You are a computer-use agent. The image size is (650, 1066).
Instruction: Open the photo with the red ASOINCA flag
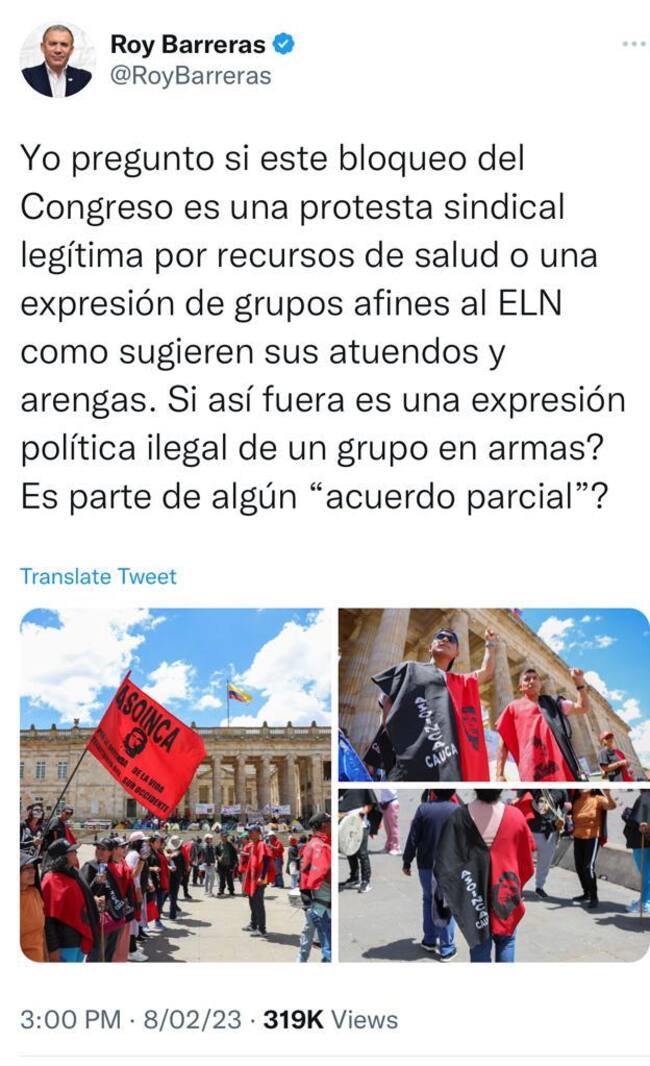(x=176, y=785)
